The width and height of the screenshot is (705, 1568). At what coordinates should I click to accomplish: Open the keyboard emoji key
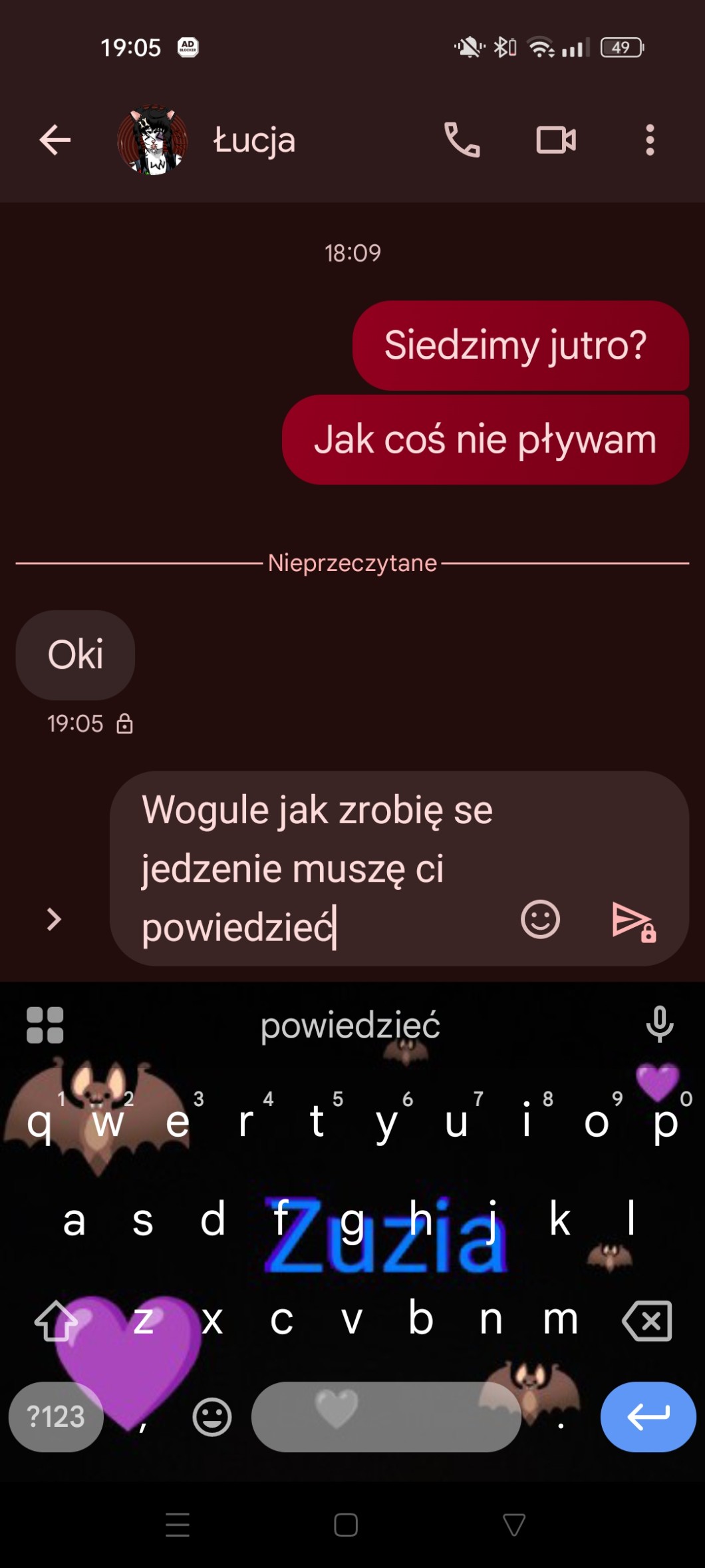pyautogui.click(x=212, y=1417)
